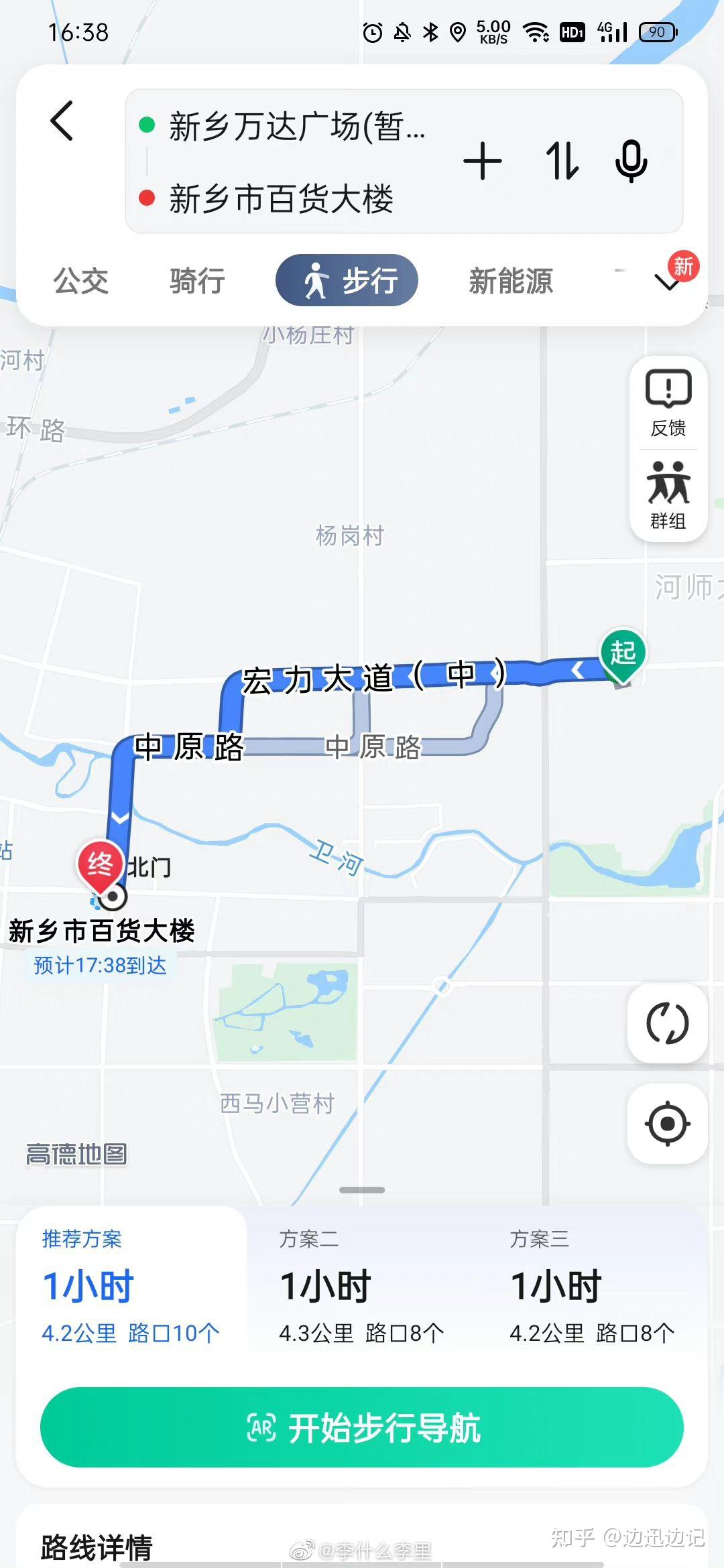Go back from route planning
Image resolution: width=724 pixels, height=1568 pixels.
pyautogui.click(x=62, y=121)
